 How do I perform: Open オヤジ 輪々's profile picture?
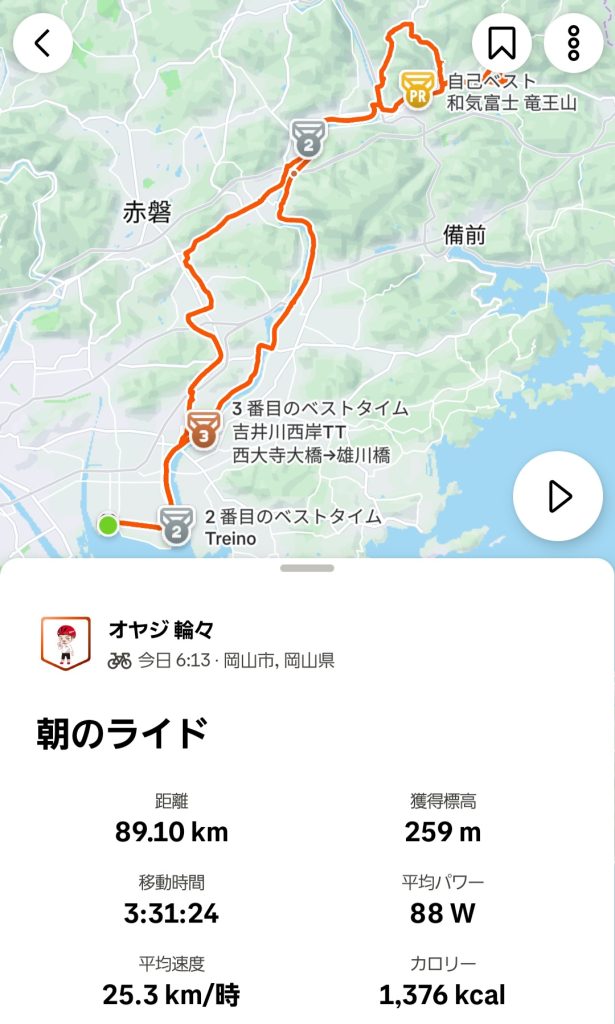65,641
